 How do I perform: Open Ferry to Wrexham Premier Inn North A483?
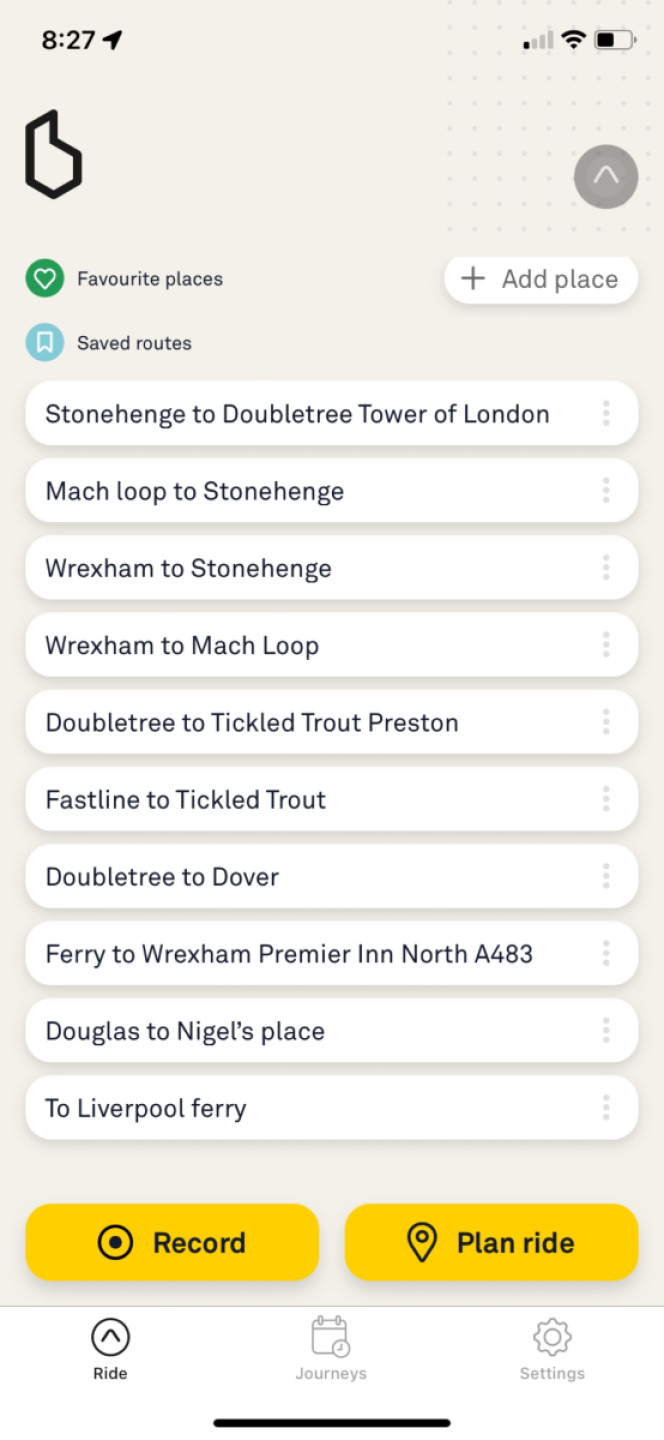pos(331,953)
